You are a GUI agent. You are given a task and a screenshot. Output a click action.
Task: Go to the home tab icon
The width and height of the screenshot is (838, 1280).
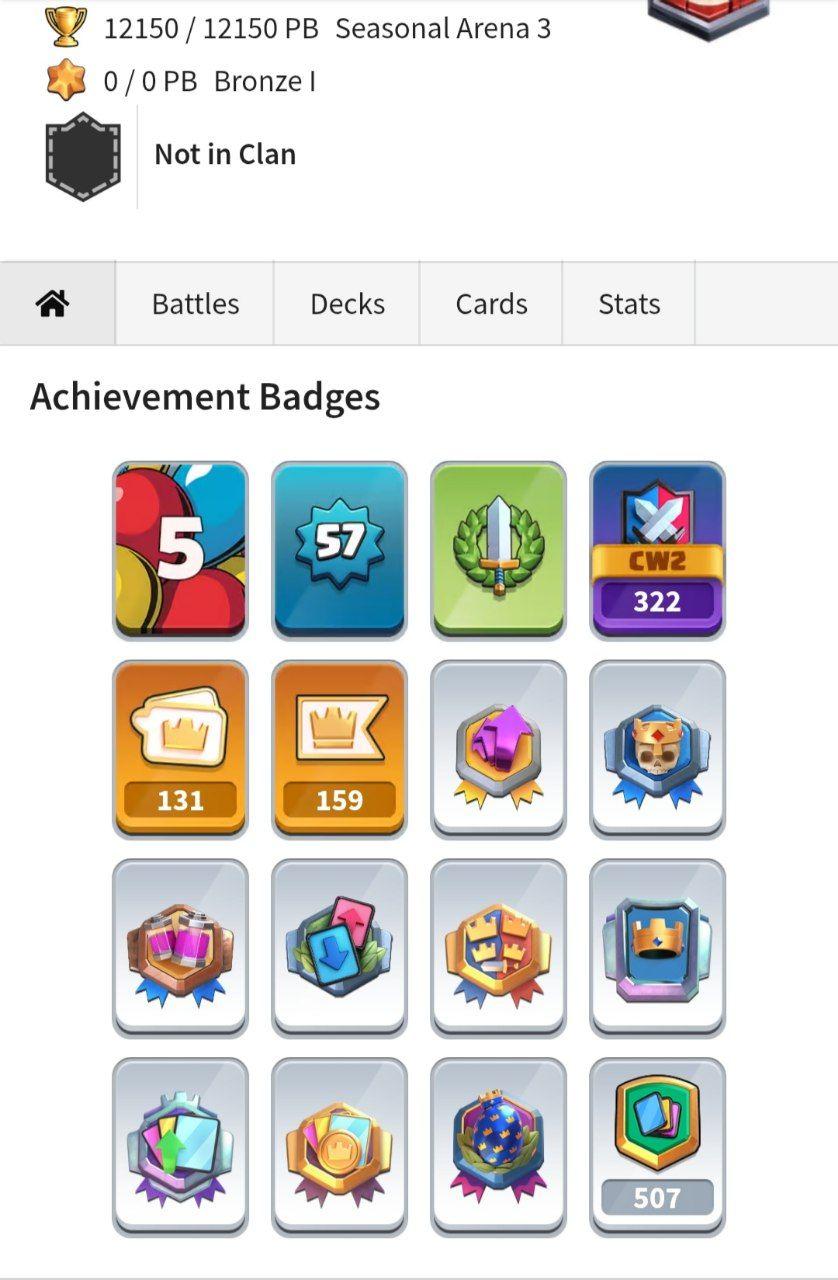point(52,304)
